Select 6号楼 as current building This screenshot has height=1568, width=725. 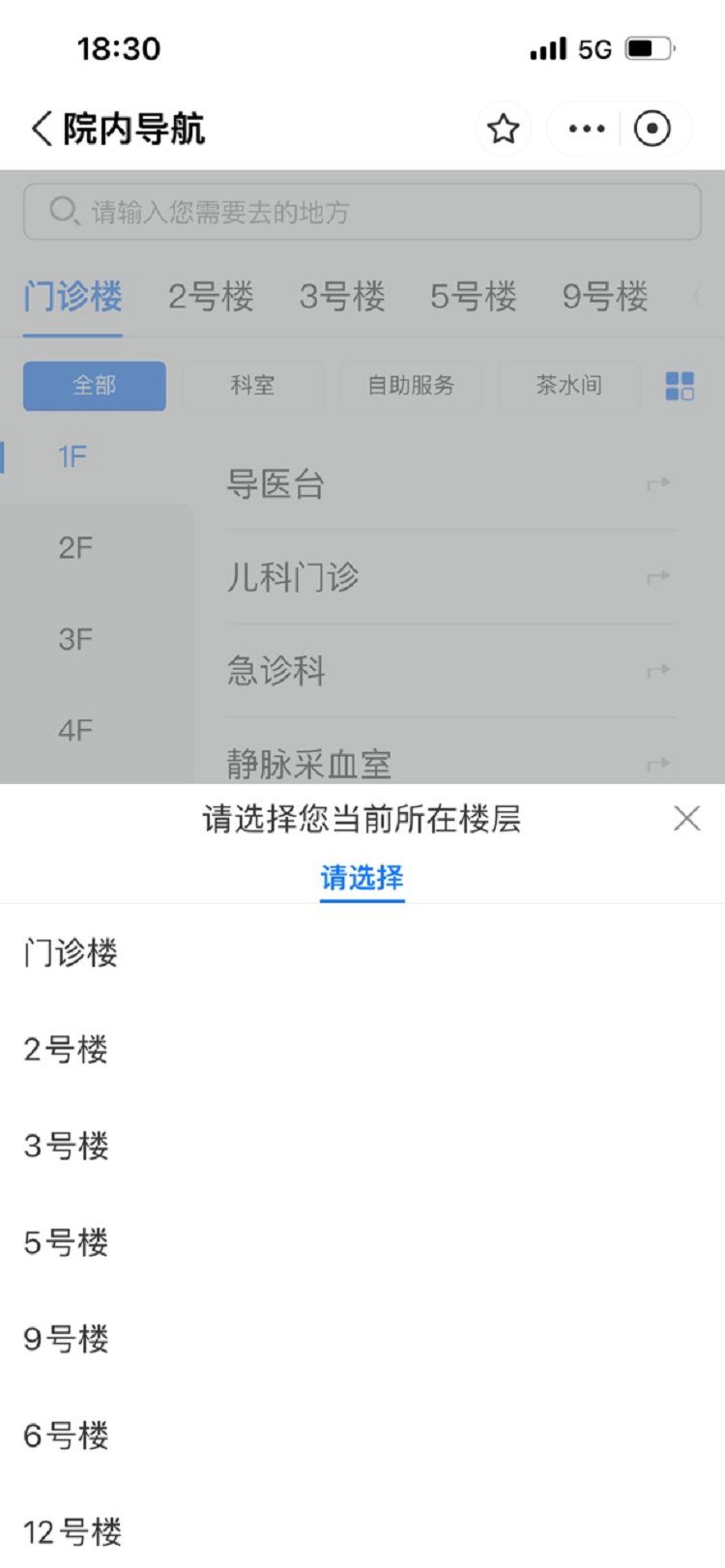[x=66, y=1436]
